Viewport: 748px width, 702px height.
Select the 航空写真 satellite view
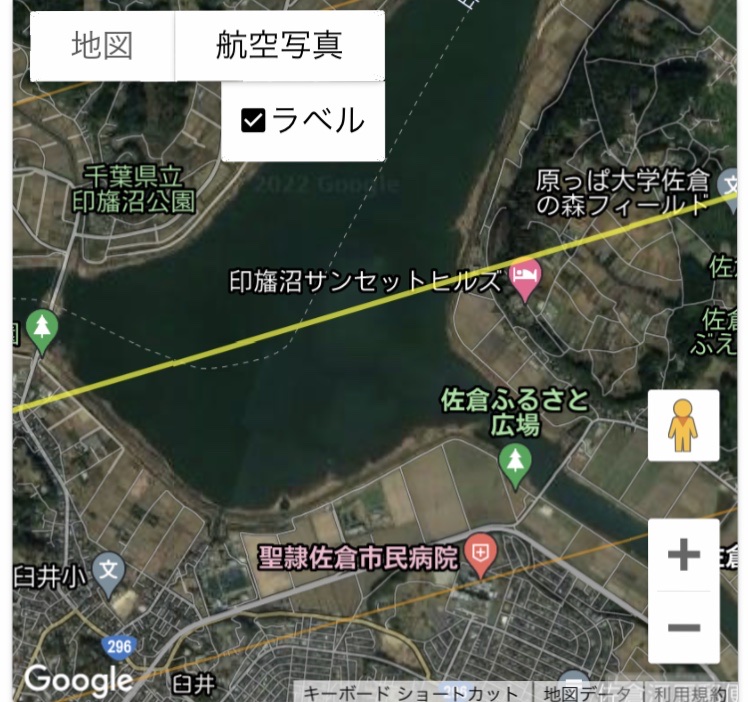279,46
